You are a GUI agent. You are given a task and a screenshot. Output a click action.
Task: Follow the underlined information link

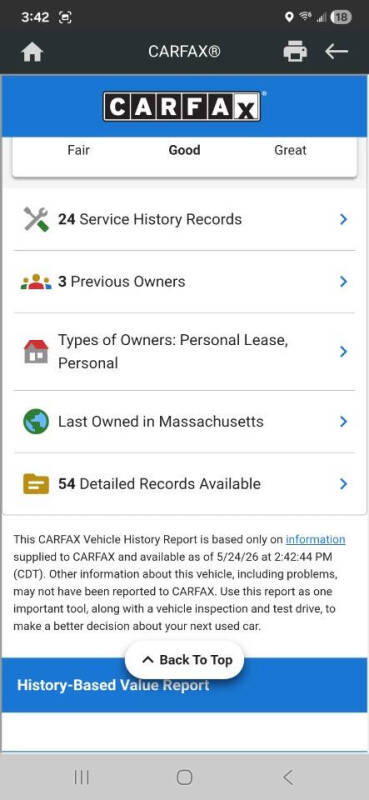[315, 539]
